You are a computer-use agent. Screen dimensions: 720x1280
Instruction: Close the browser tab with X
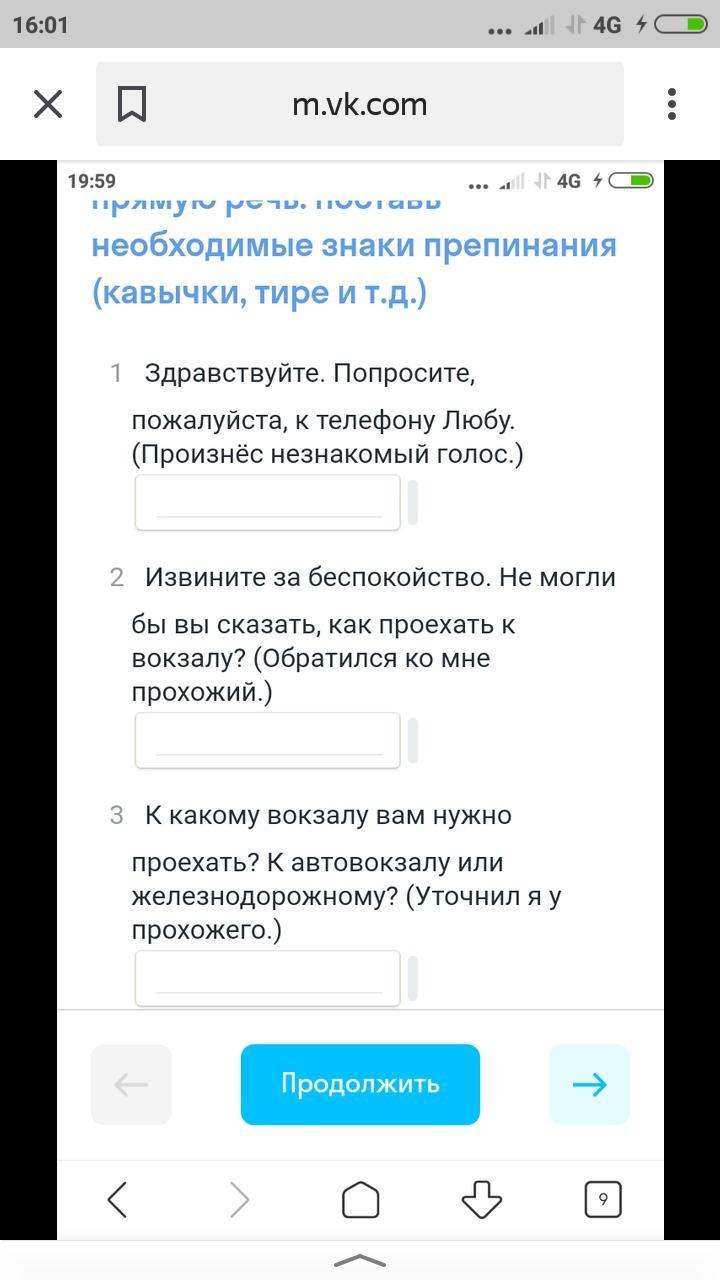pos(48,104)
